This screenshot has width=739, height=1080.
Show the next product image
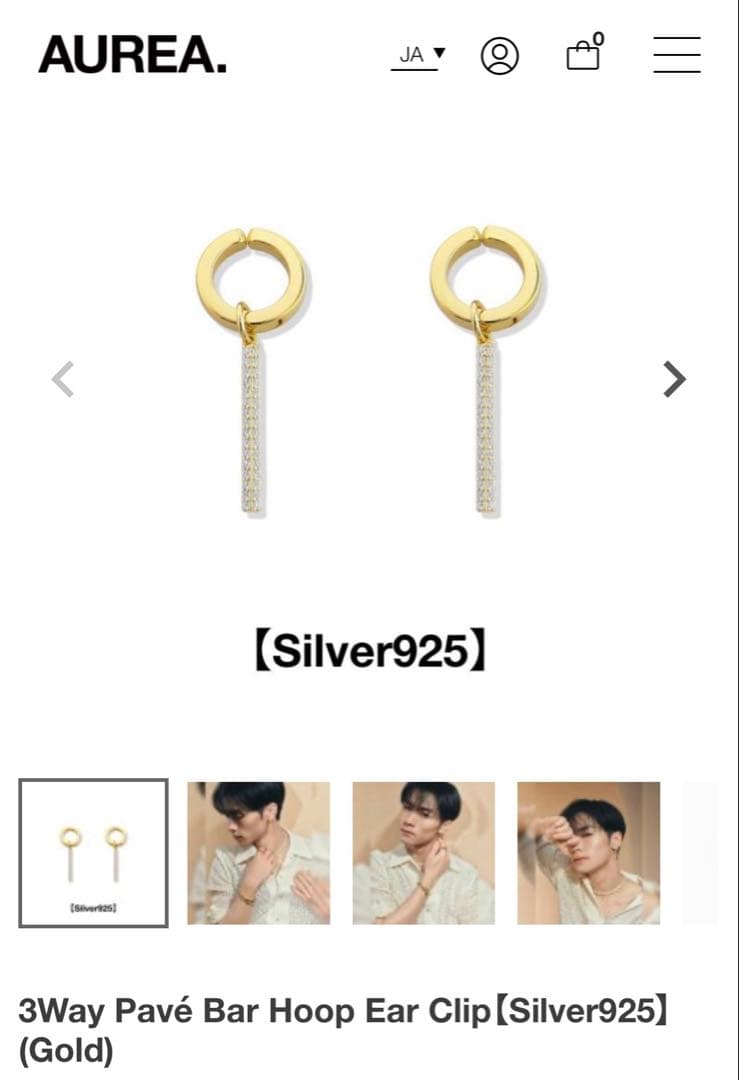click(x=675, y=380)
